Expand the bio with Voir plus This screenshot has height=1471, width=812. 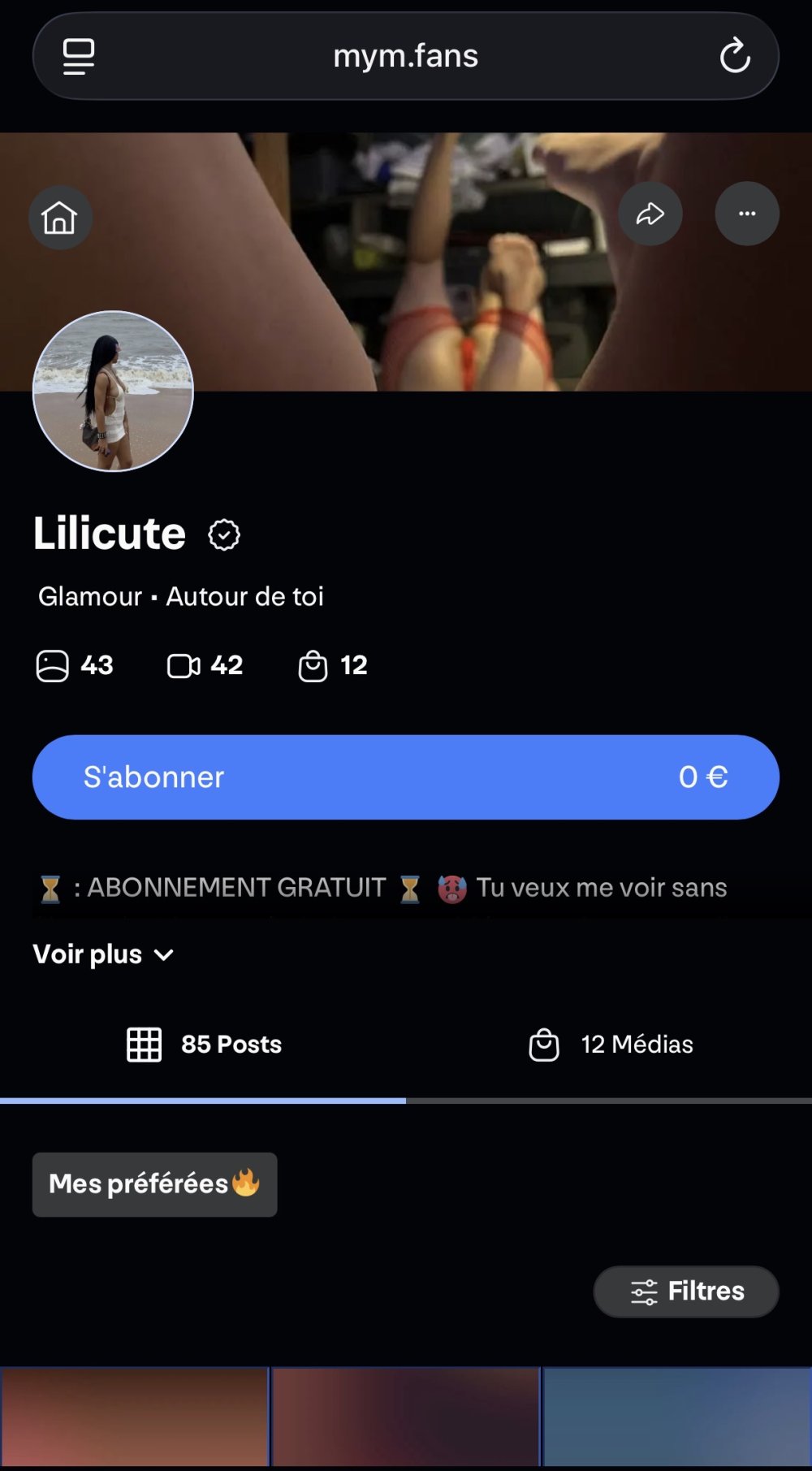coord(103,954)
